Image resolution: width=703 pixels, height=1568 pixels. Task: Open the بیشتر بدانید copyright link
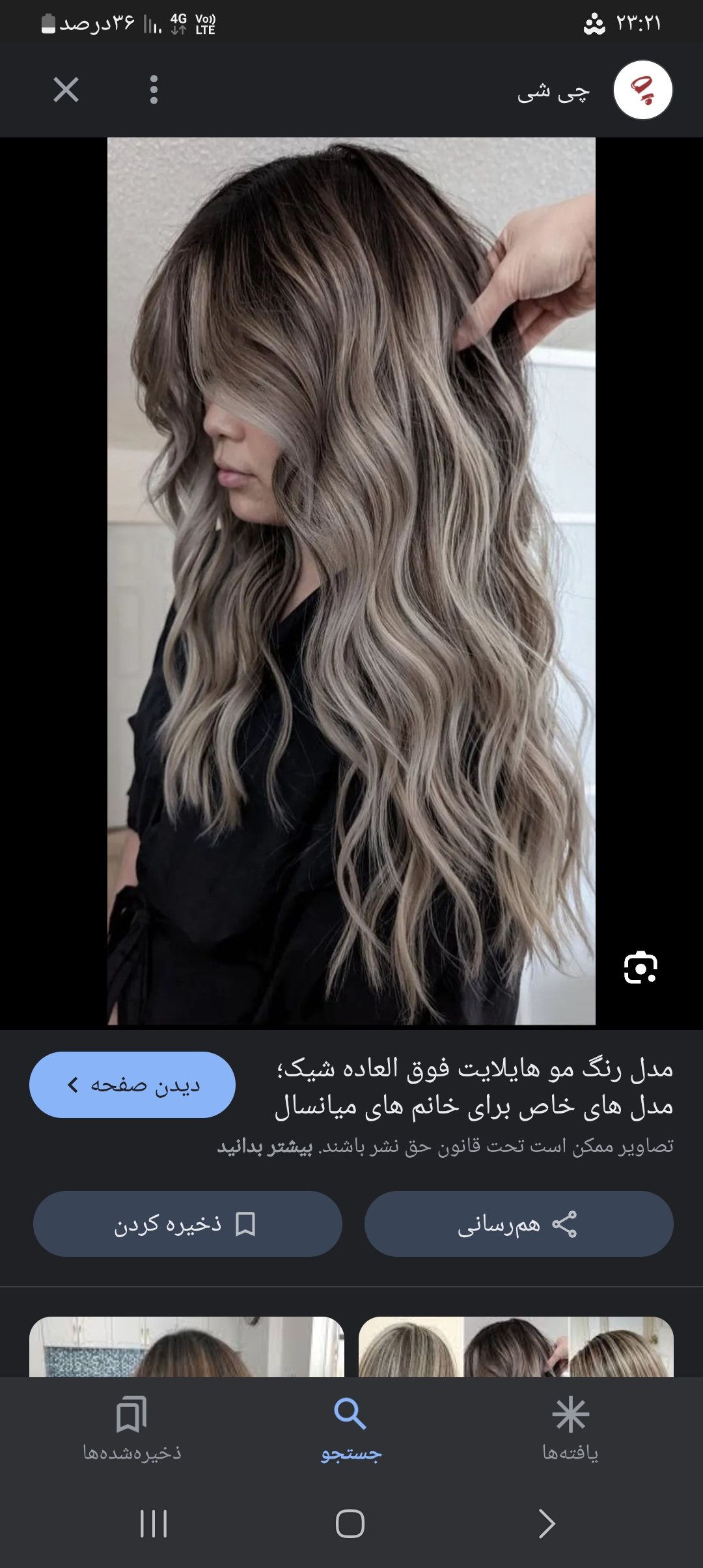265,1147
